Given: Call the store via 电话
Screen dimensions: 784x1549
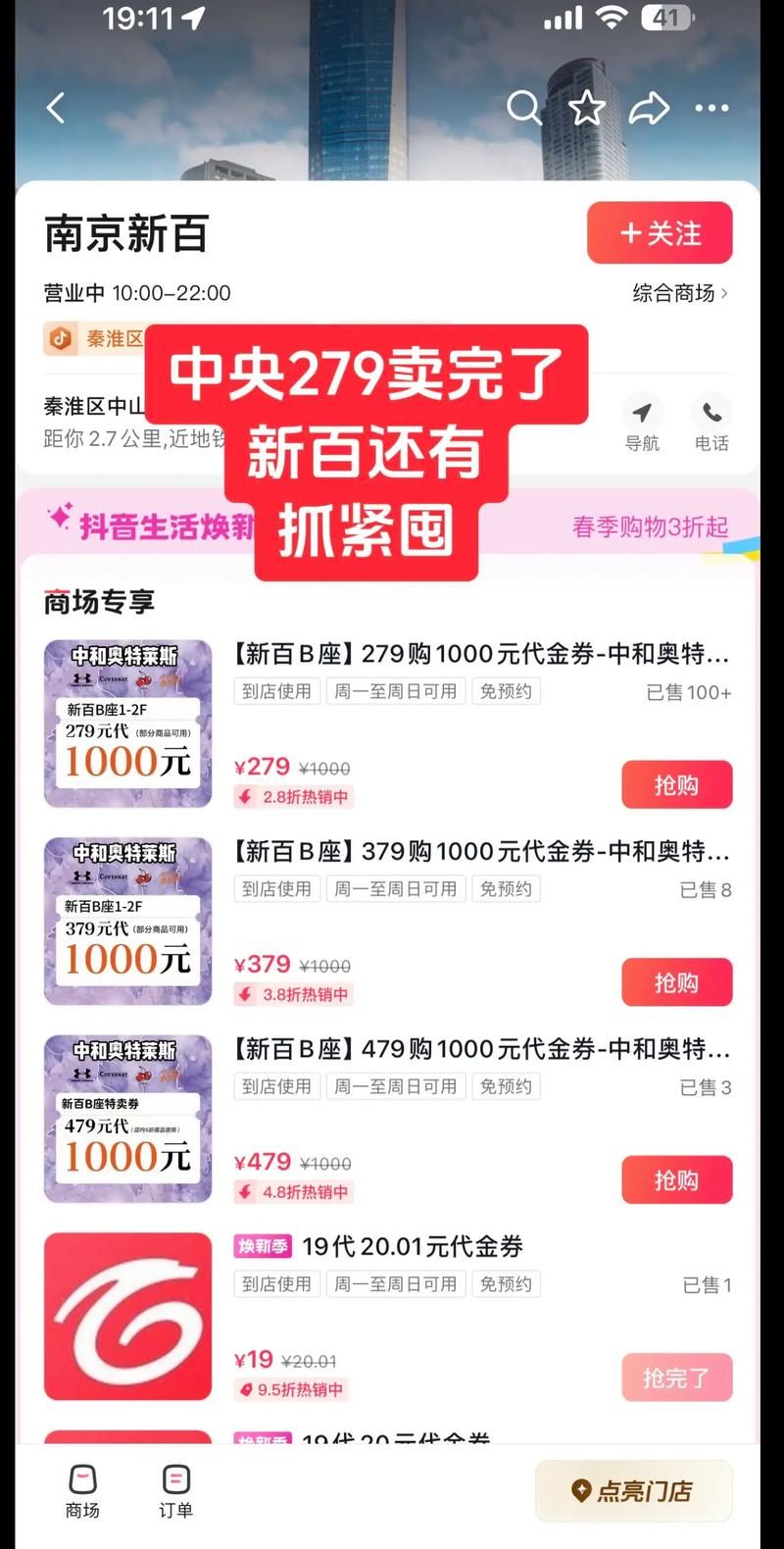Looking at the screenshot, I should [x=711, y=424].
